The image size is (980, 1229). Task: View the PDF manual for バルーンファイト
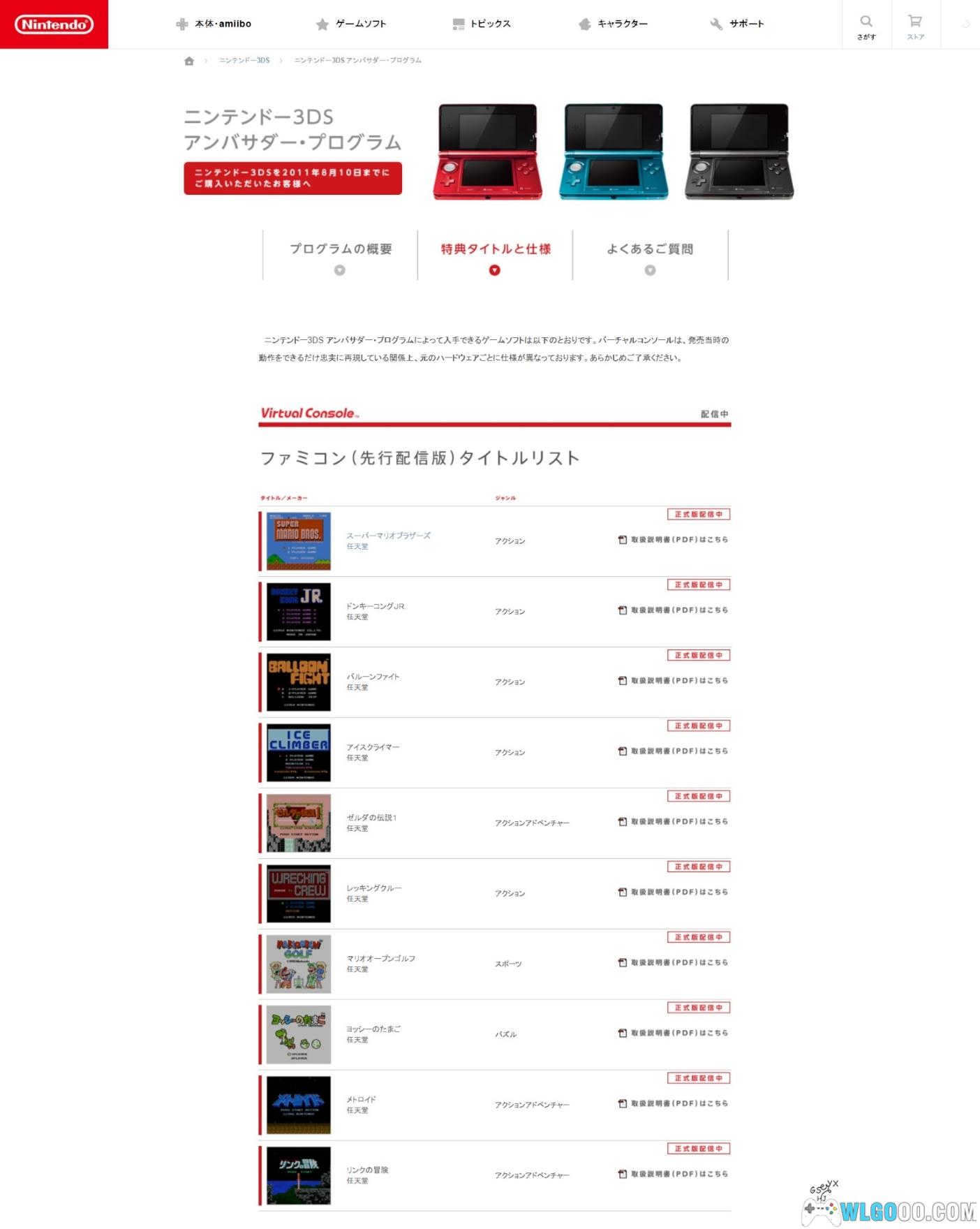coord(674,681)
